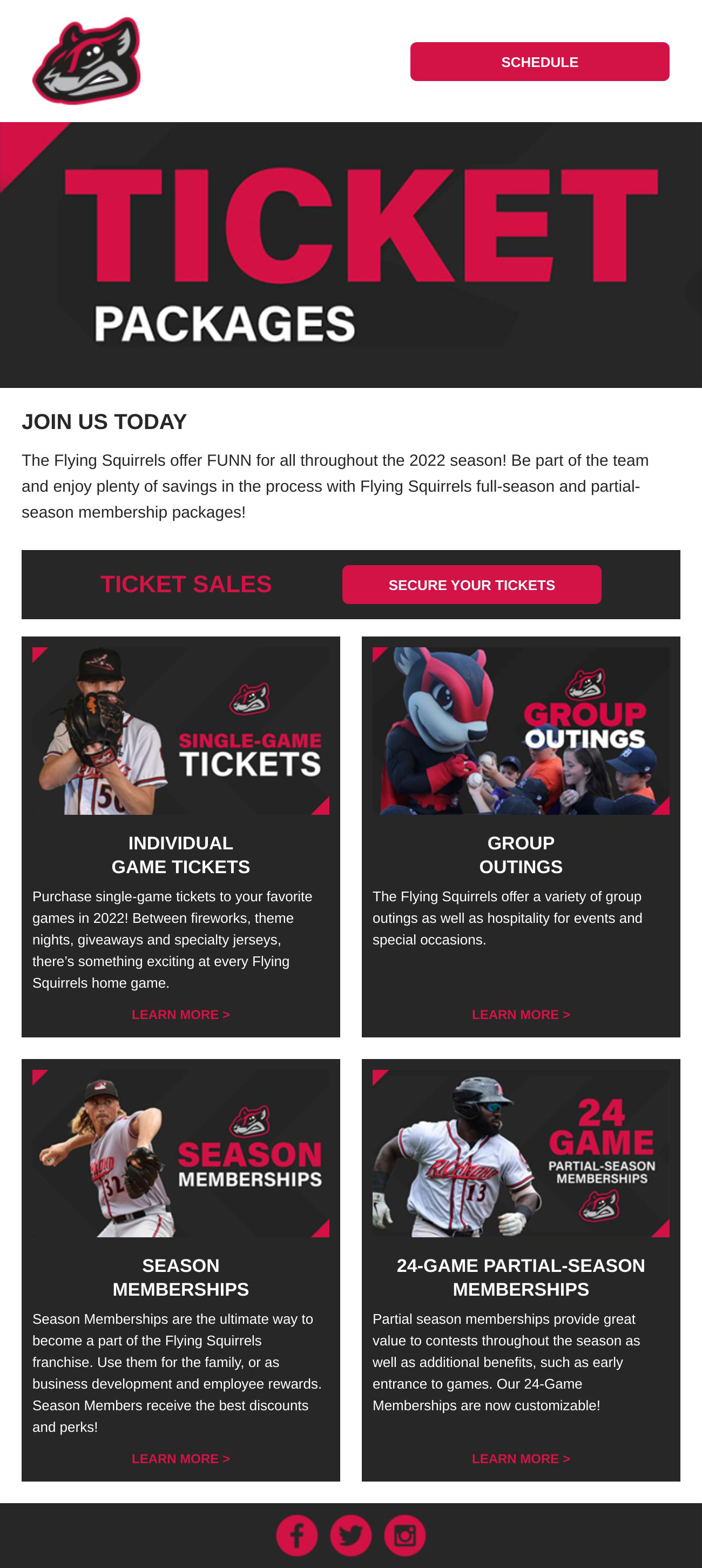This screenshot has width=702, height=1568.
Task: Open the Season Memberships image tile
Action: tap(181, 1153)
